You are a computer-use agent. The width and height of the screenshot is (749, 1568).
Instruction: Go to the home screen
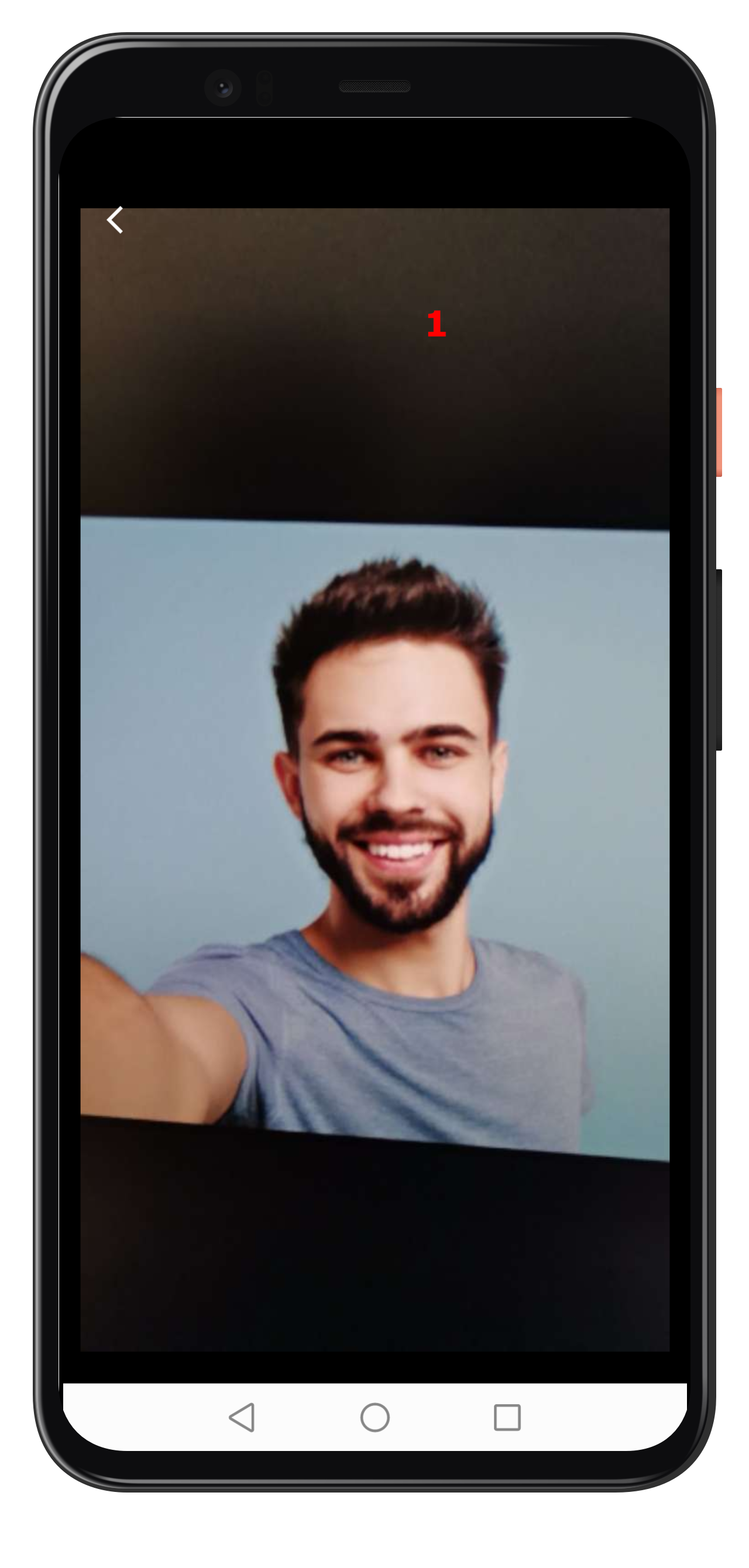click(x=374, y=1417)
